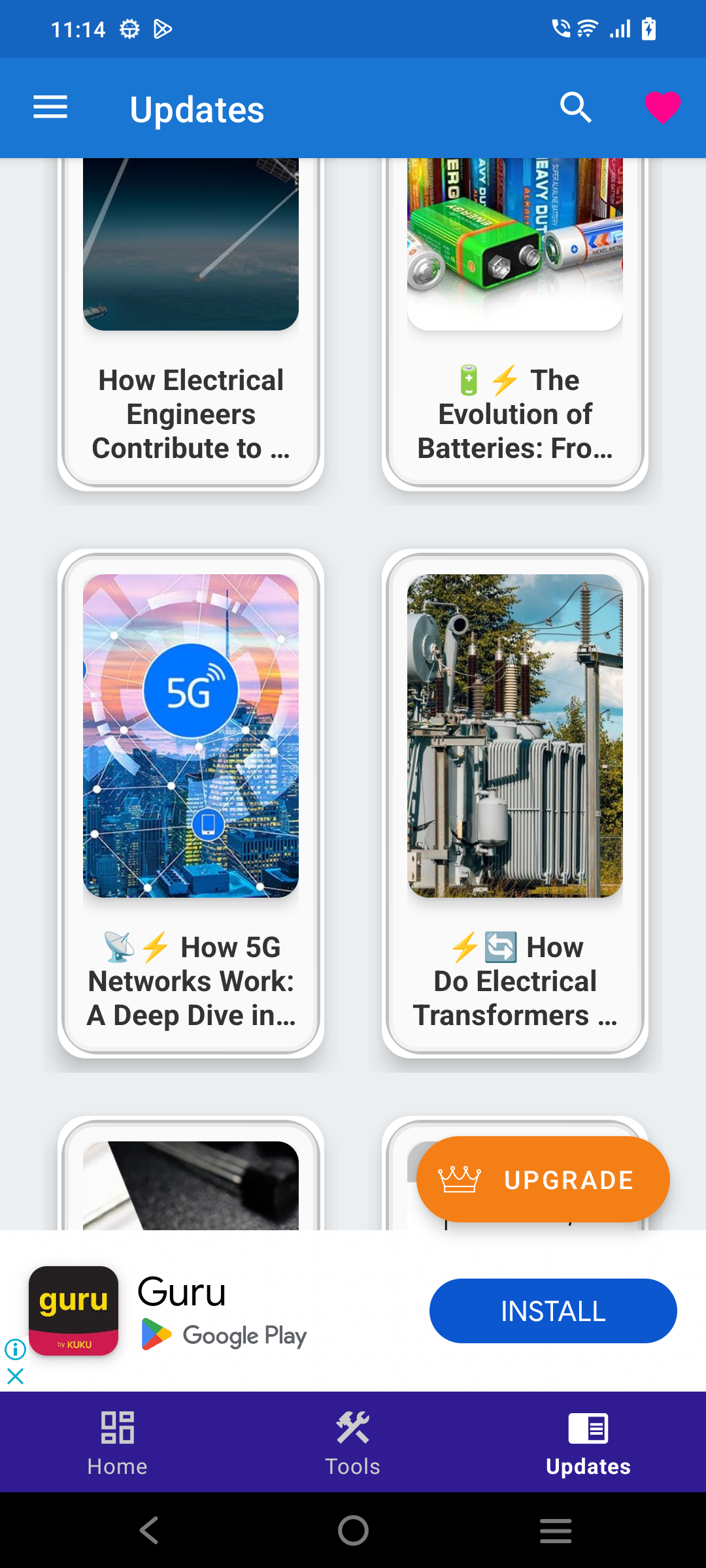Image resolution: width=706 pixels, height=1568 pixels.
Task: Read How 5G Networks Work article
Action: (x=191, y=804)
